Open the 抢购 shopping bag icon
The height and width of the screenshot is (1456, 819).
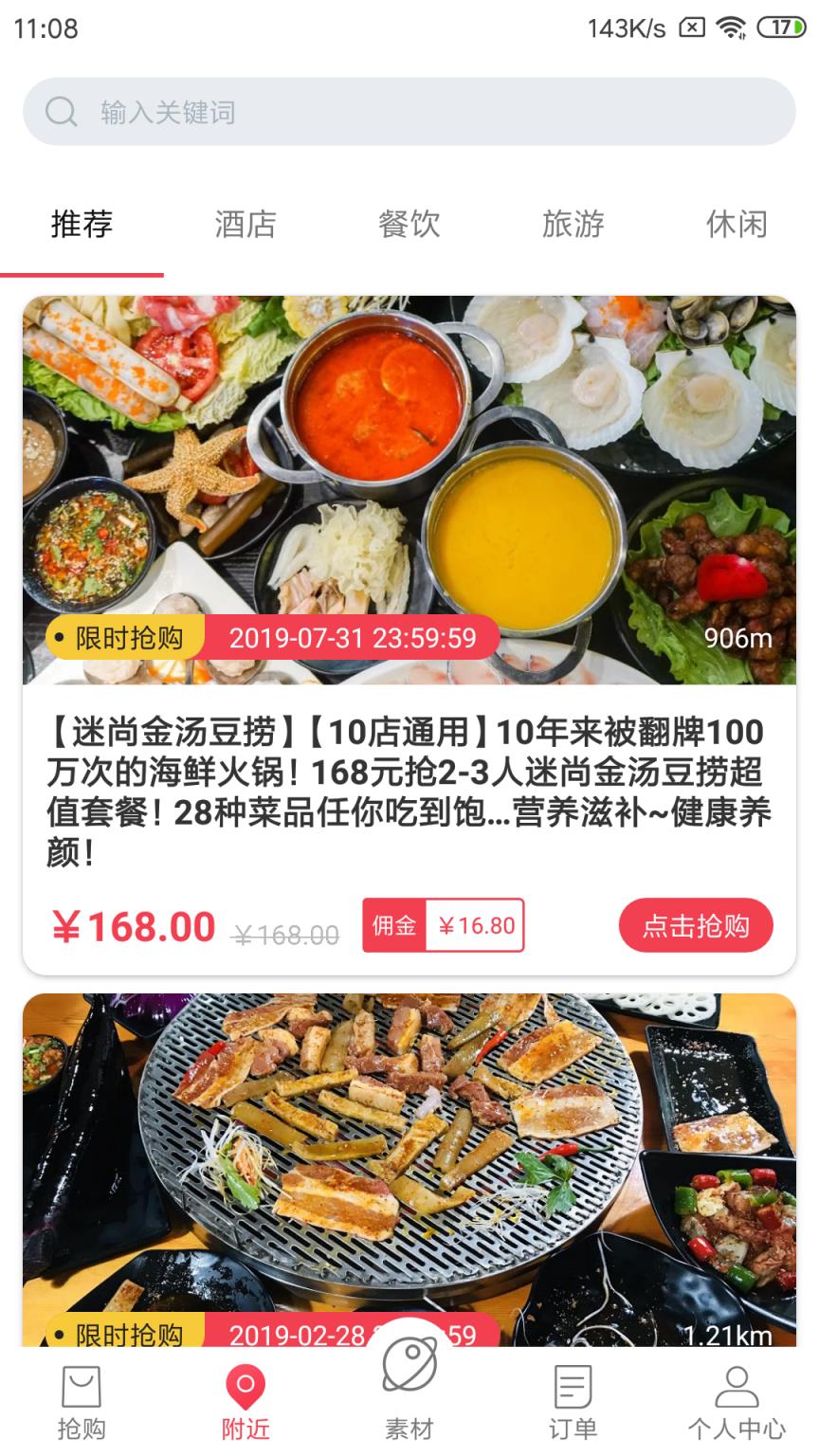[x=81, y=1389]
